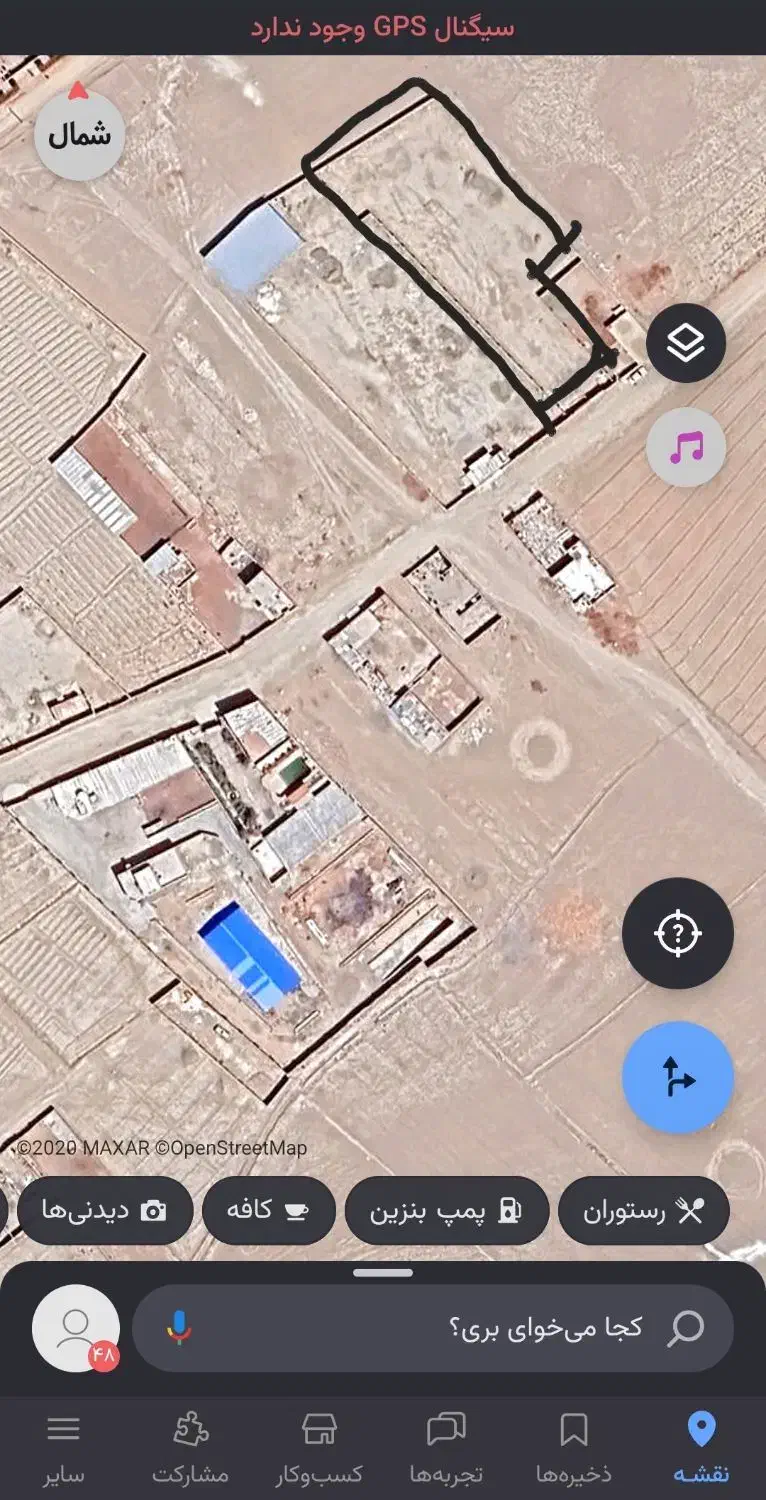The image size is (766, 1500).
Task: Start routing with the blue directions button
Action: [678, 1077]
